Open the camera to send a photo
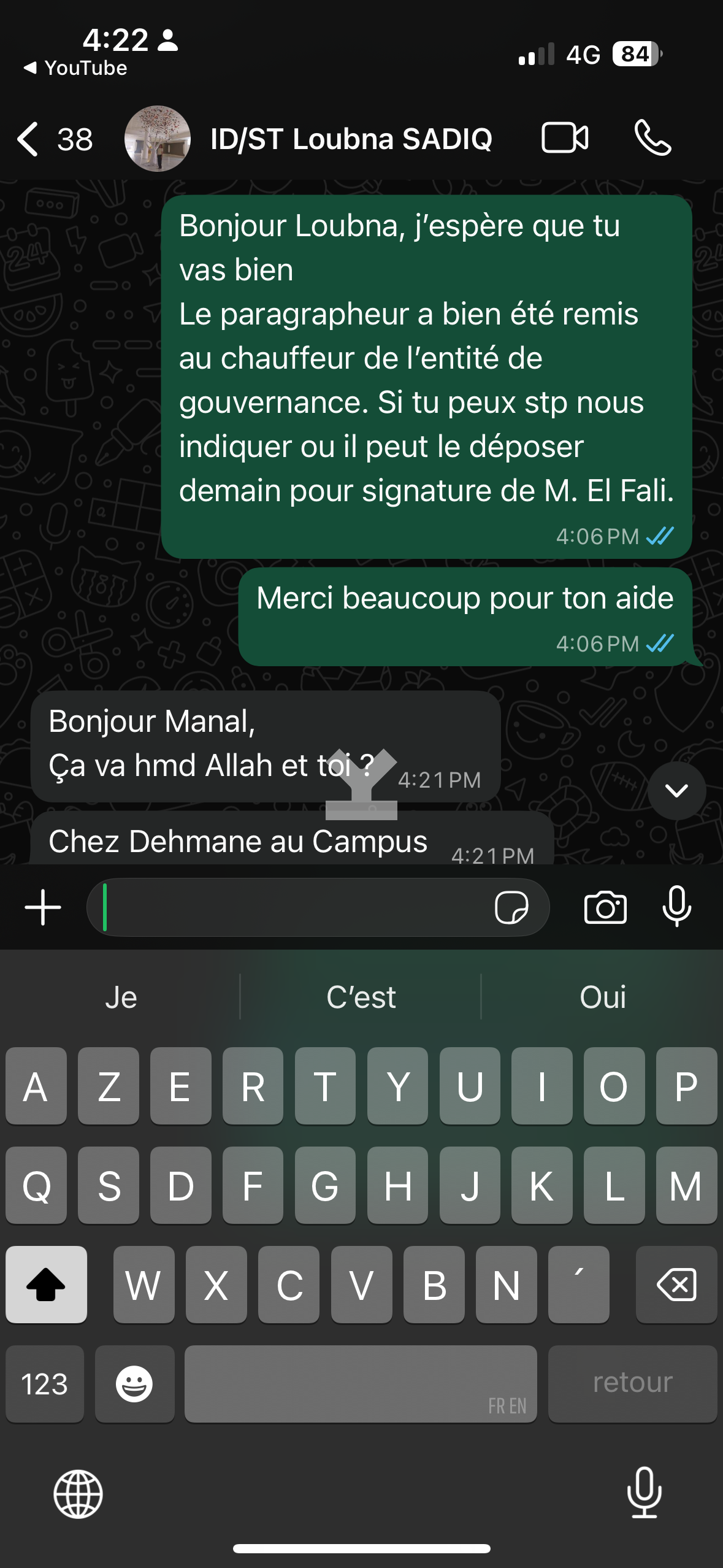This screenshot has height=1568, width=723. point(605,907)
